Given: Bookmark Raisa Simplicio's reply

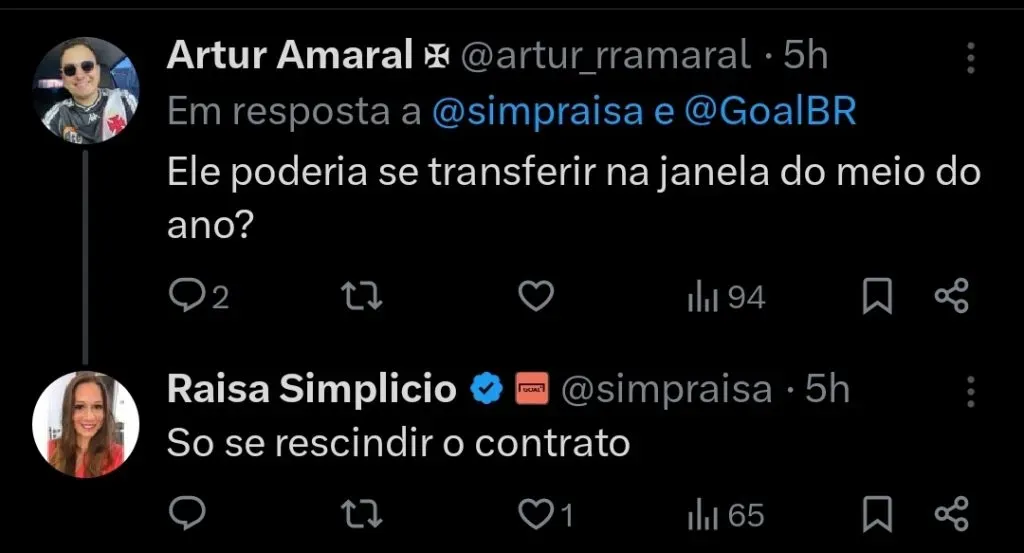Looking at the screenshot, I should [877, 514].
